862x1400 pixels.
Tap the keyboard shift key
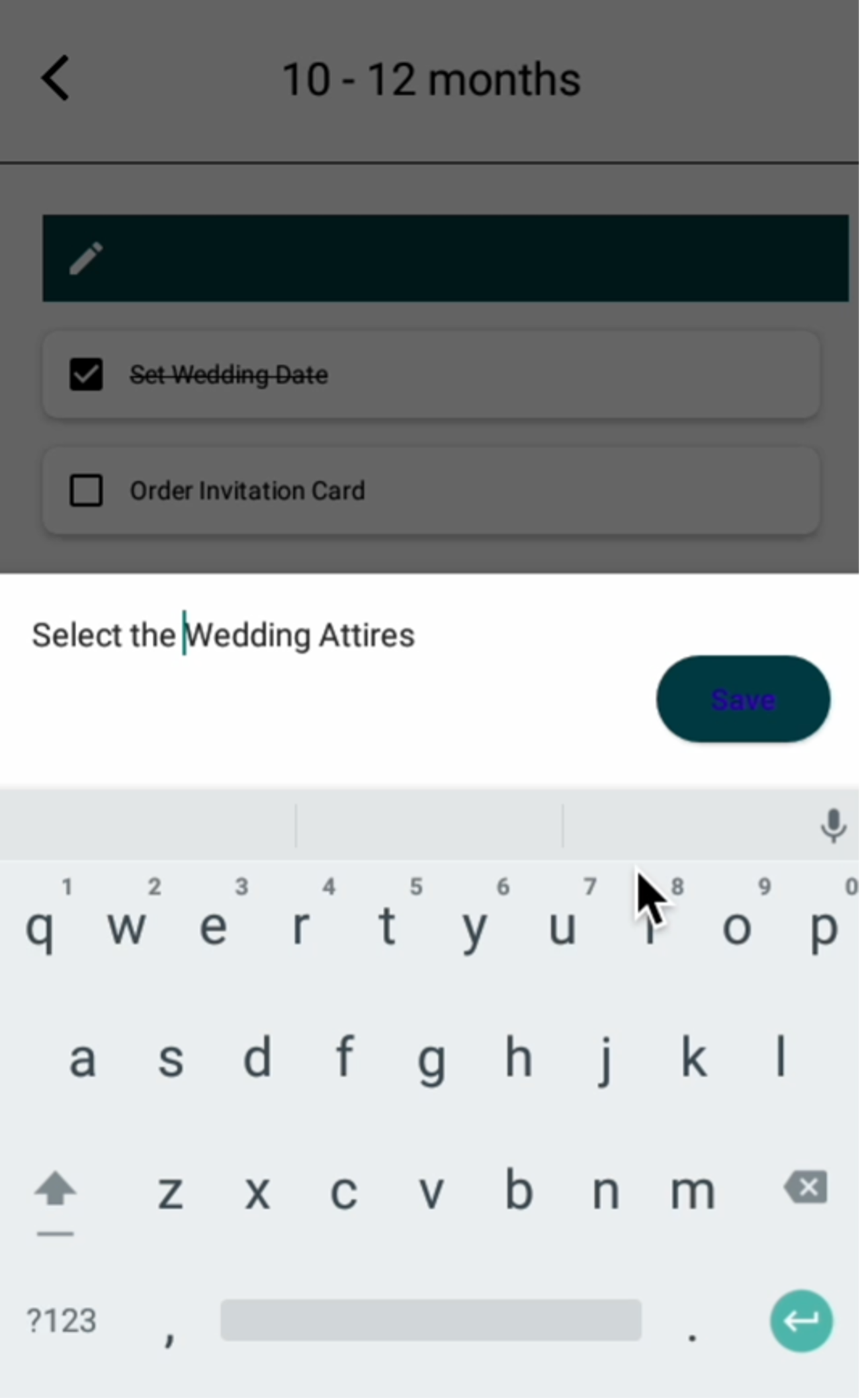click(x=55, y=1190)
